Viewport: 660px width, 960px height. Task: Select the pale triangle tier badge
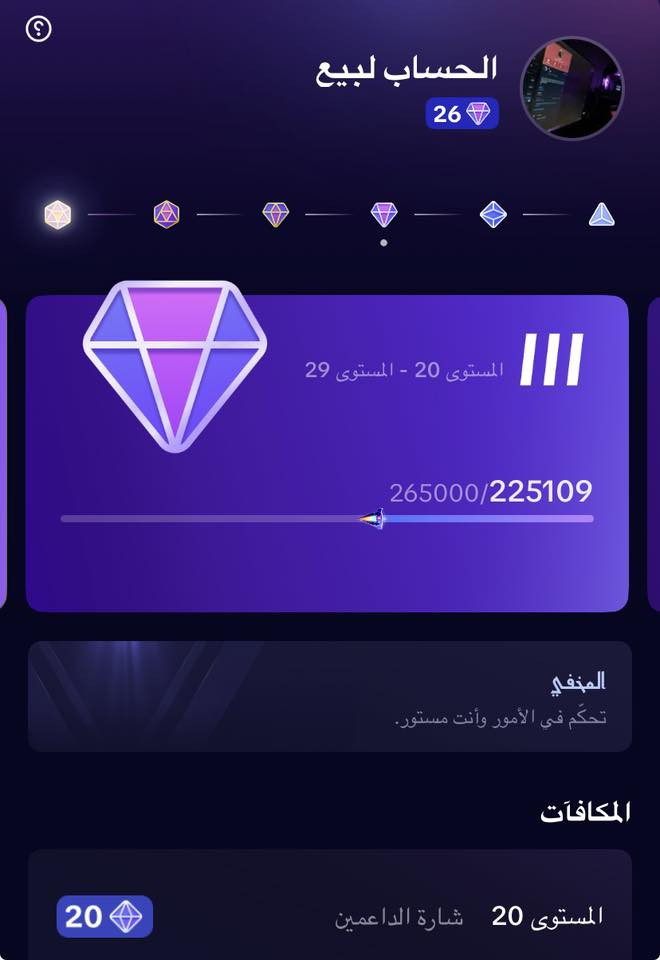click(x=600, y=214)
